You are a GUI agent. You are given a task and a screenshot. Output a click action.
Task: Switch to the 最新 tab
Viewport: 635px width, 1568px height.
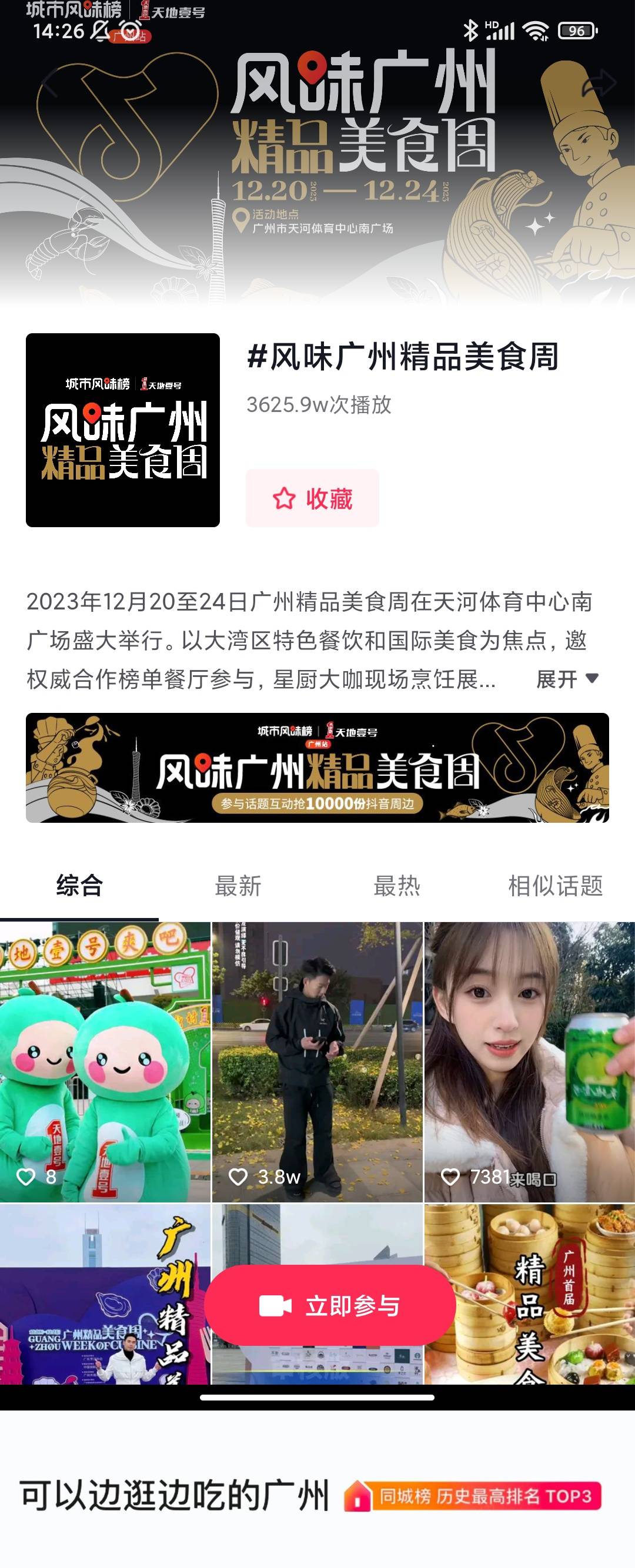(x=238, y=886)
